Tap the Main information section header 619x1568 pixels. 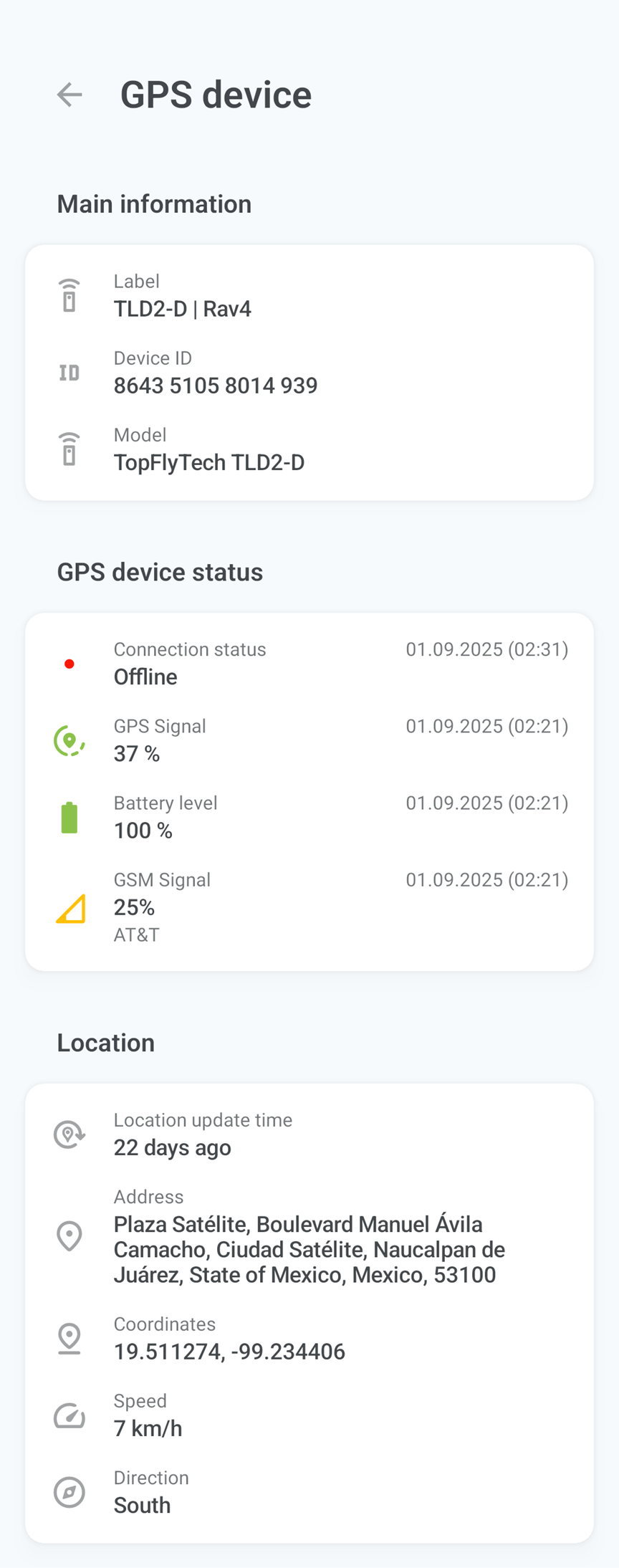[x=154, y=204]
